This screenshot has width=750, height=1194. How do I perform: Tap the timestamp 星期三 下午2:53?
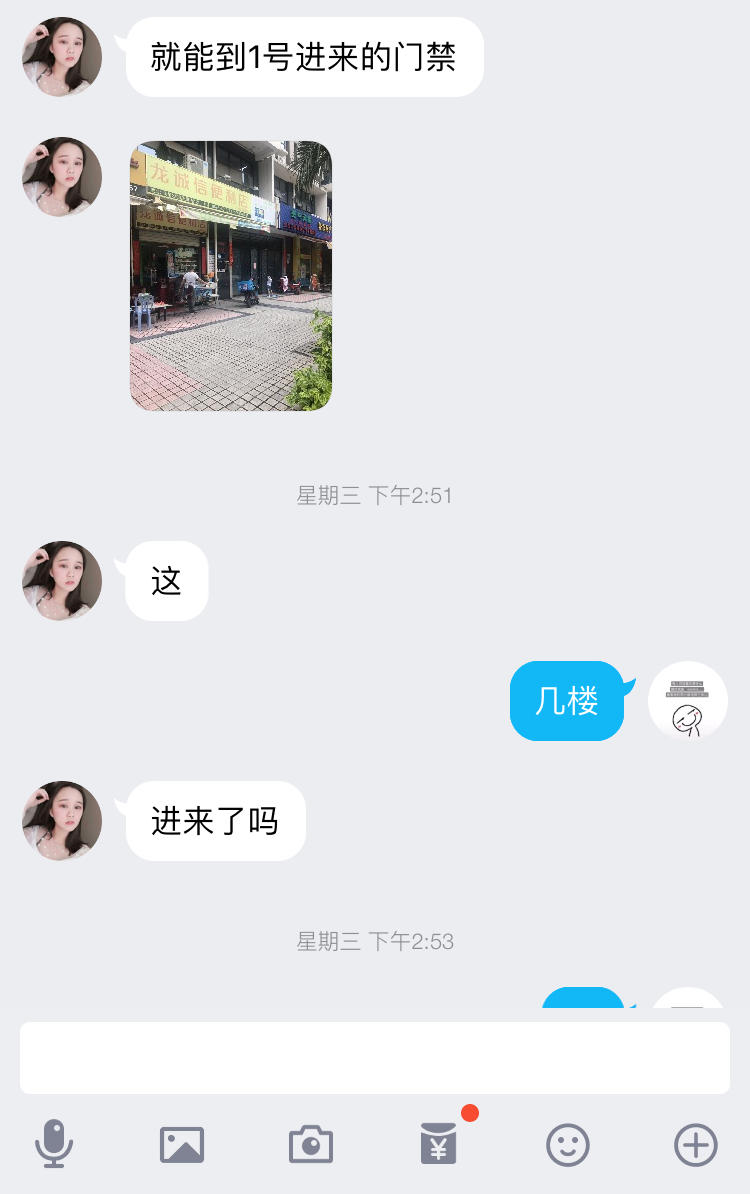click(375, 941)
